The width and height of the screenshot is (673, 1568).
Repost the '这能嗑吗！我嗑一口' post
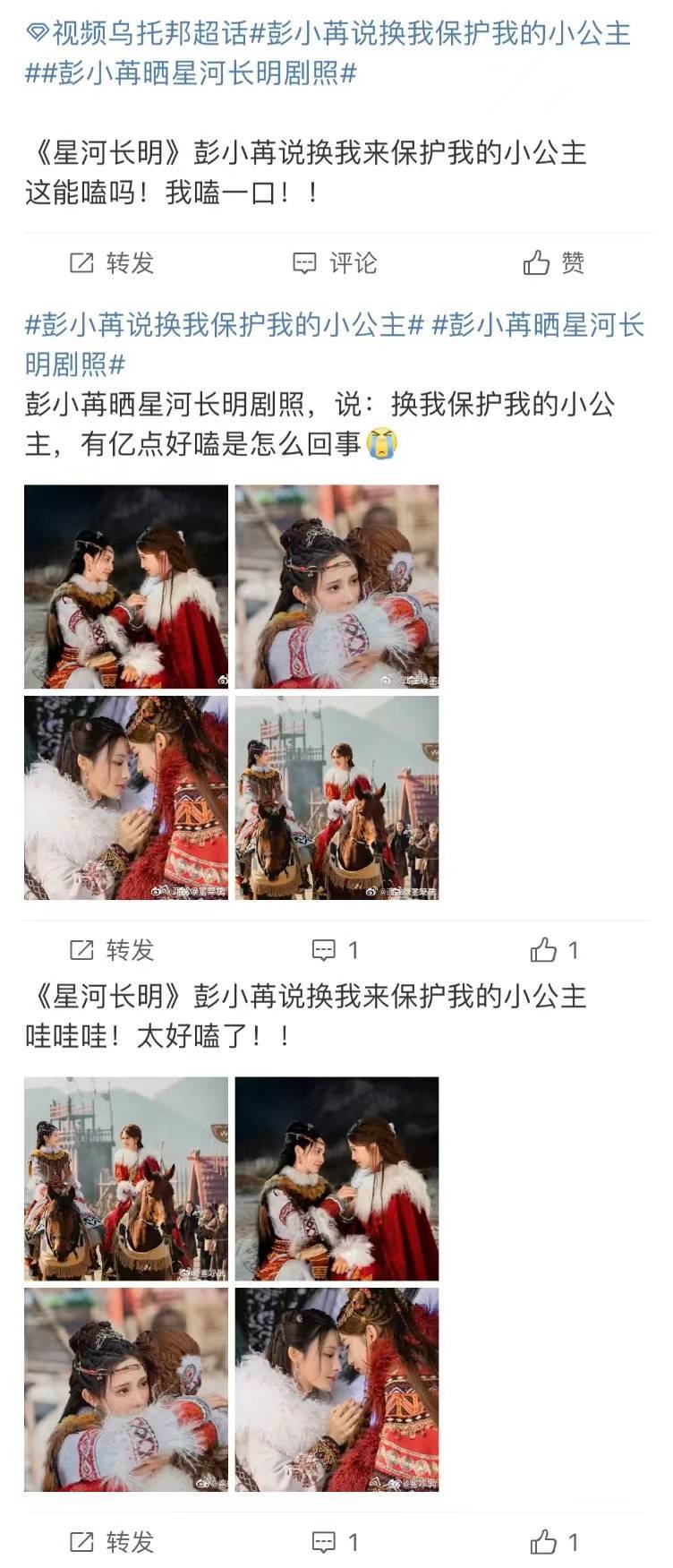(x=112, y=263)
